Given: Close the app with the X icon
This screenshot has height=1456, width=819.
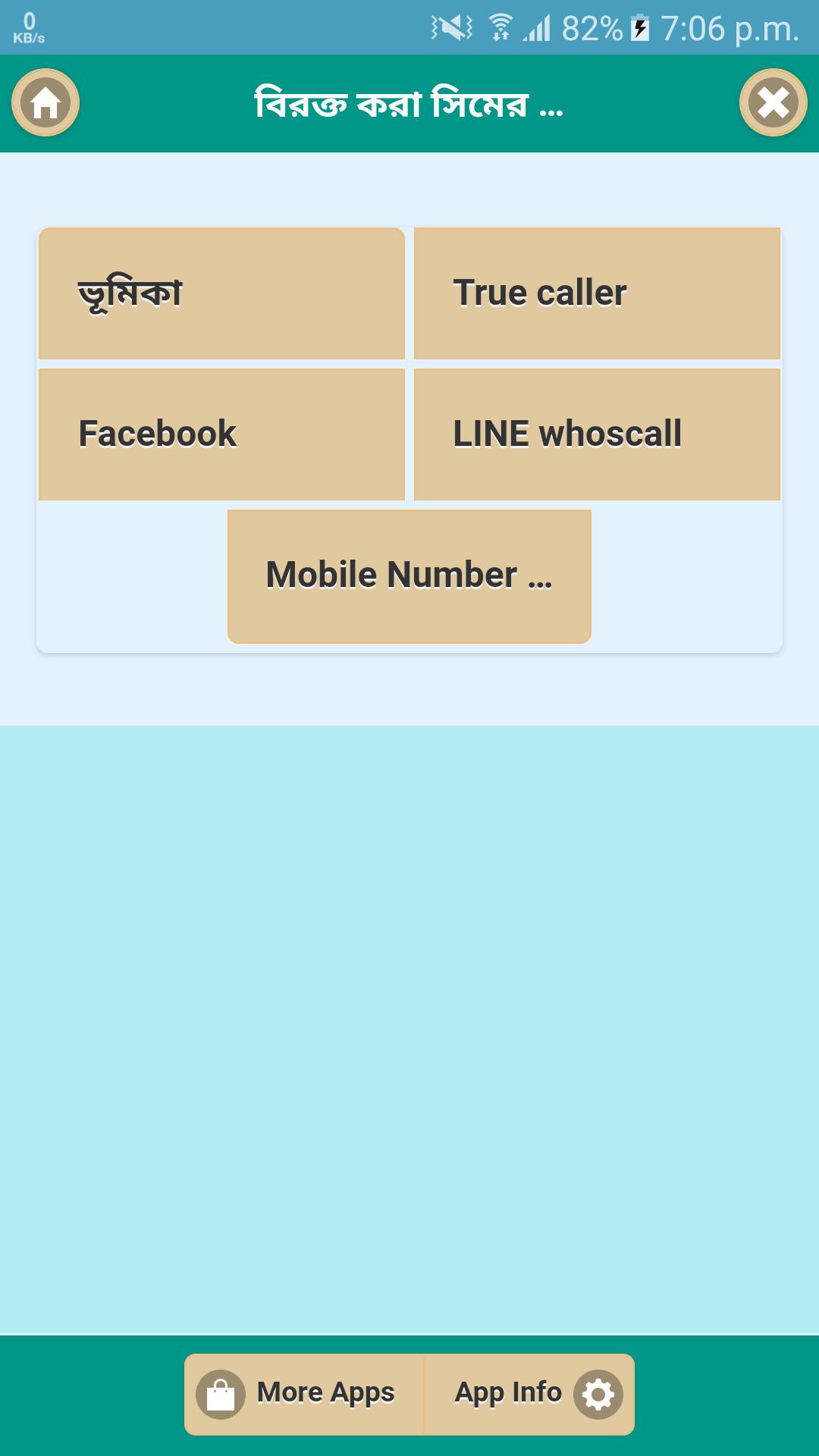Looking at the screenshot, I should click(773, 103).
